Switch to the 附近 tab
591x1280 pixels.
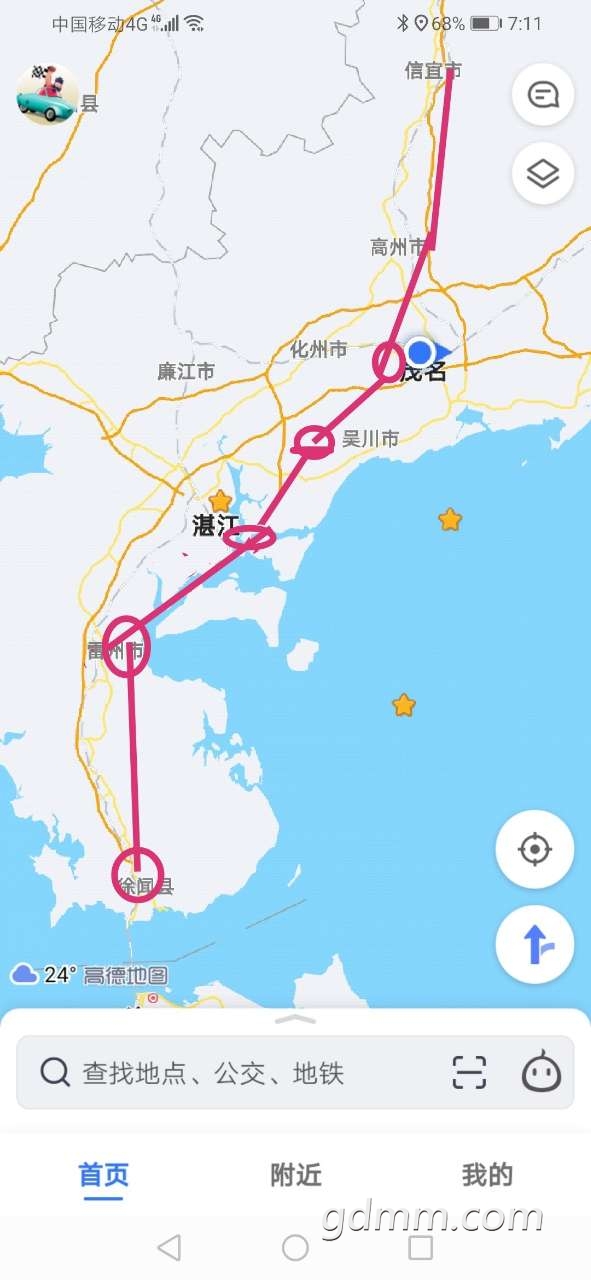(x=296, y=1175)
